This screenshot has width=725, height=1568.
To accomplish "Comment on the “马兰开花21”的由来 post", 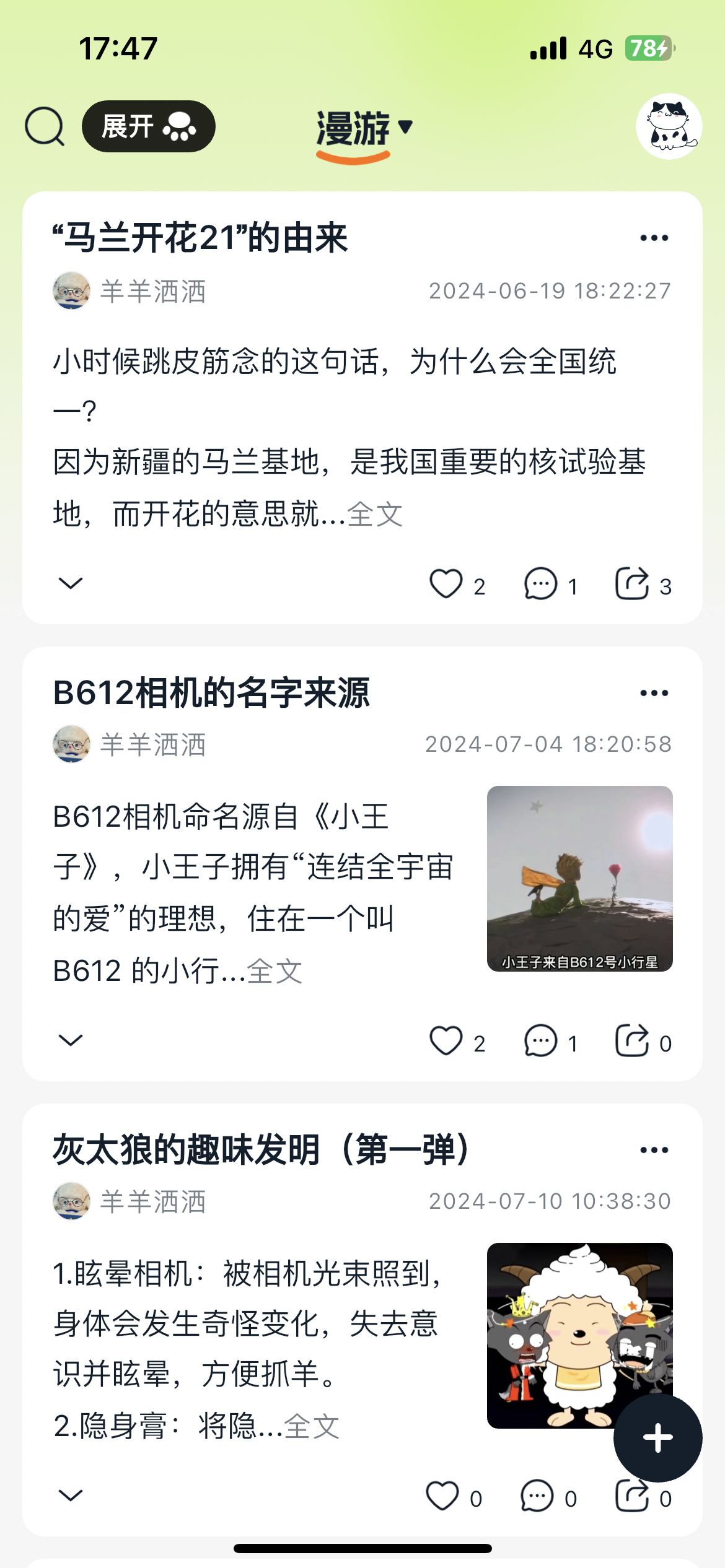I will click(x=541, y=584).
